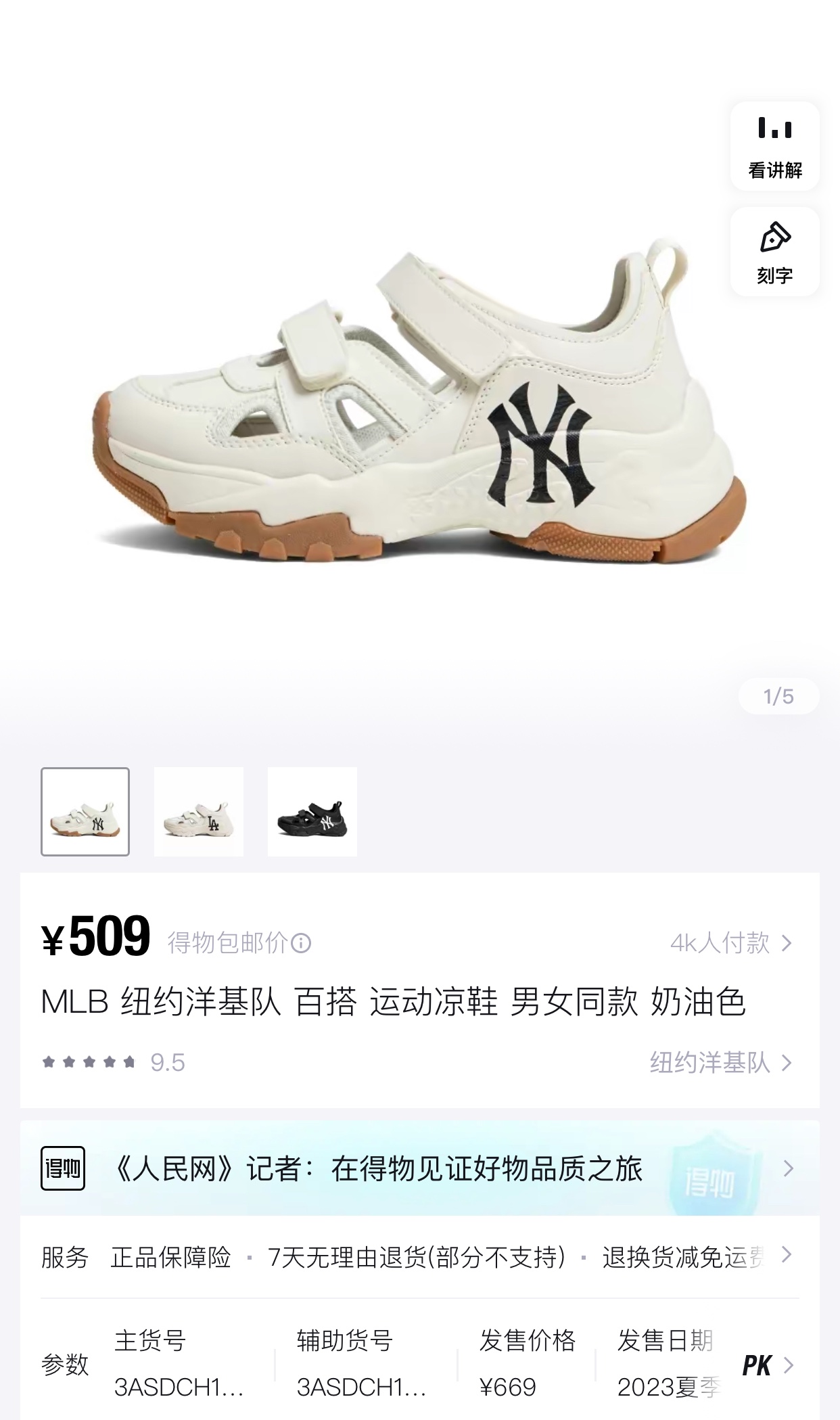Open the main product image
Screen dimensions: 840x1420
[419, 406]
